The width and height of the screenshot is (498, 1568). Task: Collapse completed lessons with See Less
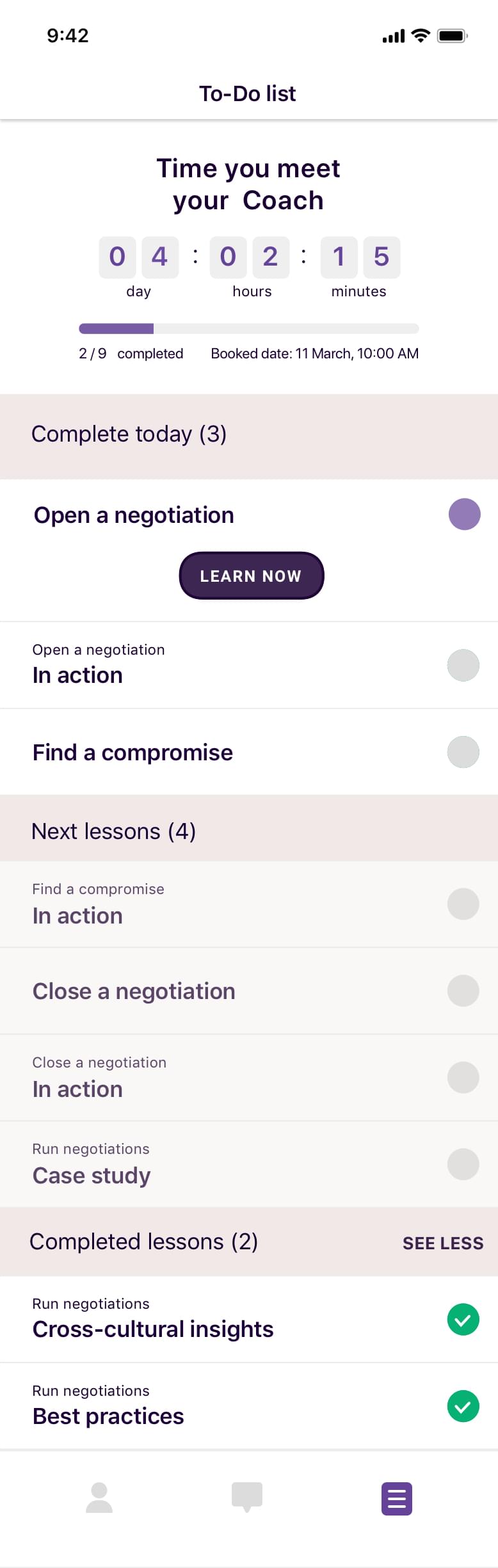(442, 1243)
